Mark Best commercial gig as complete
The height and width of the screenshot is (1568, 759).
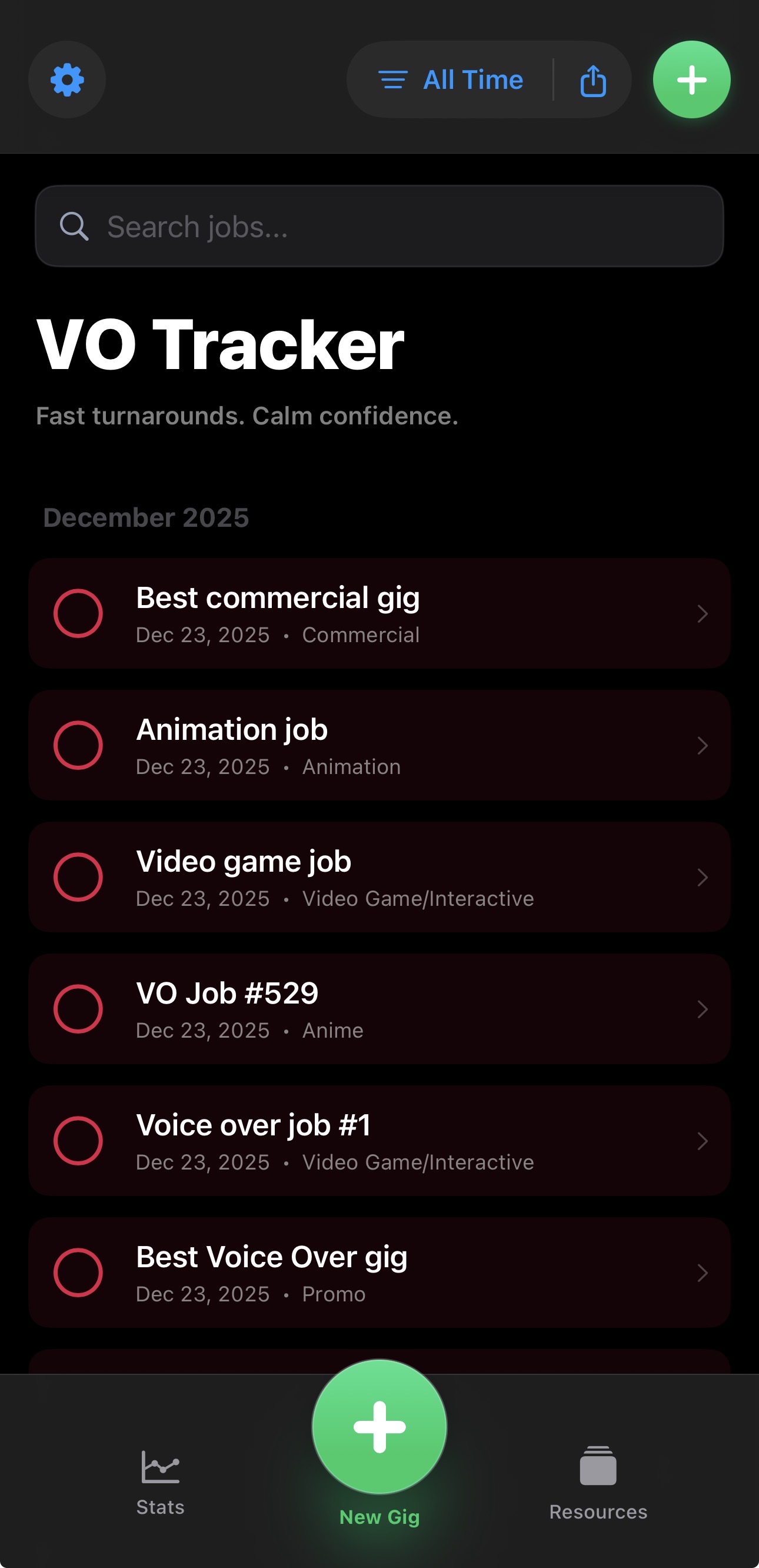coord(78,613)
